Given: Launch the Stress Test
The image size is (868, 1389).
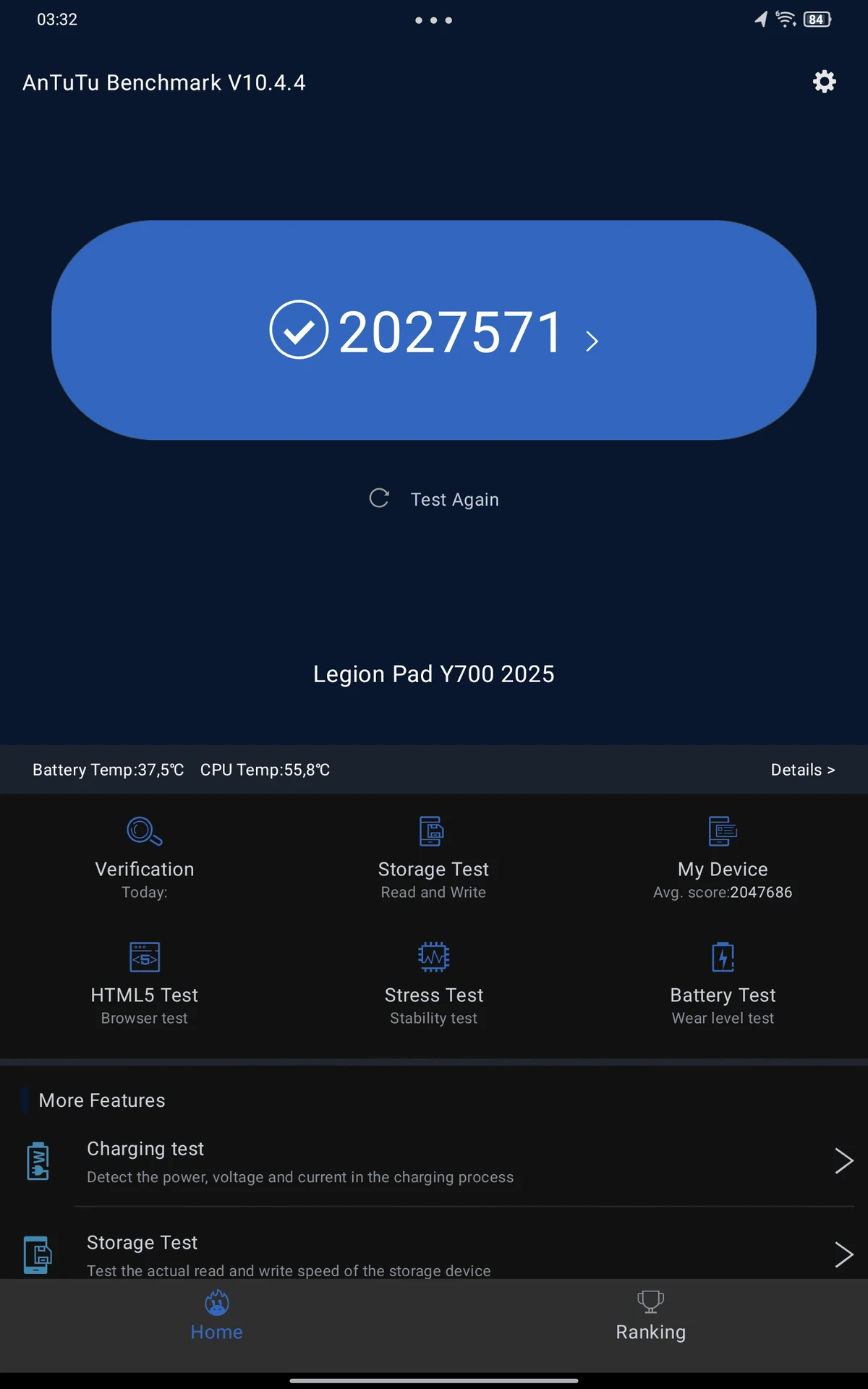Looking at the screenshot, I should (x=434, y=984).
